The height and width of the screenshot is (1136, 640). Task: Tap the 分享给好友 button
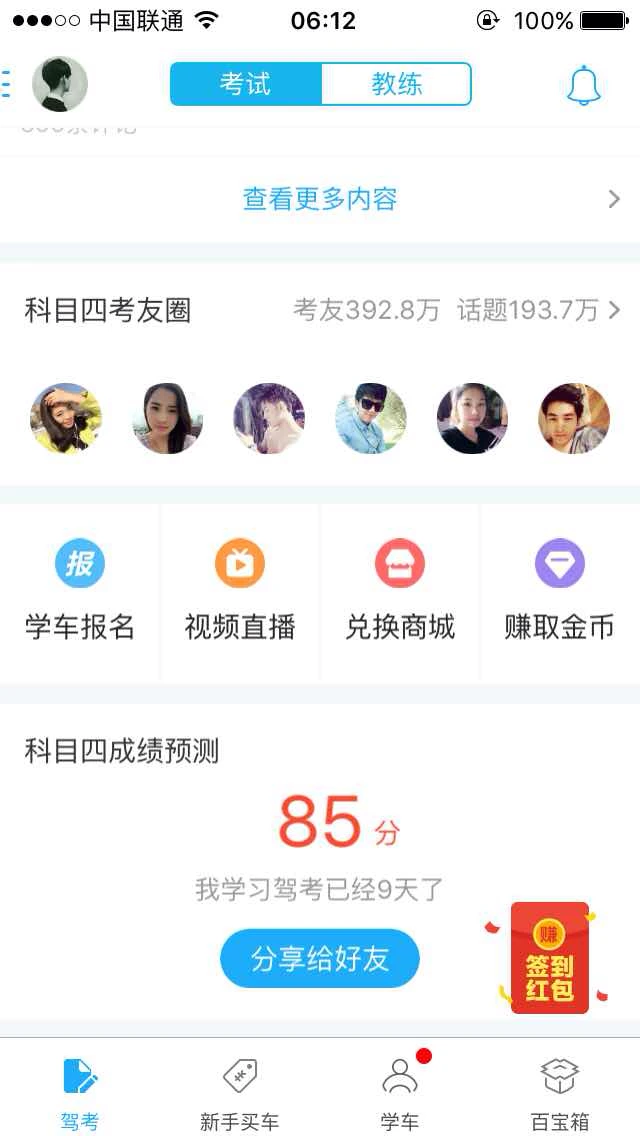tap(320, 959)
